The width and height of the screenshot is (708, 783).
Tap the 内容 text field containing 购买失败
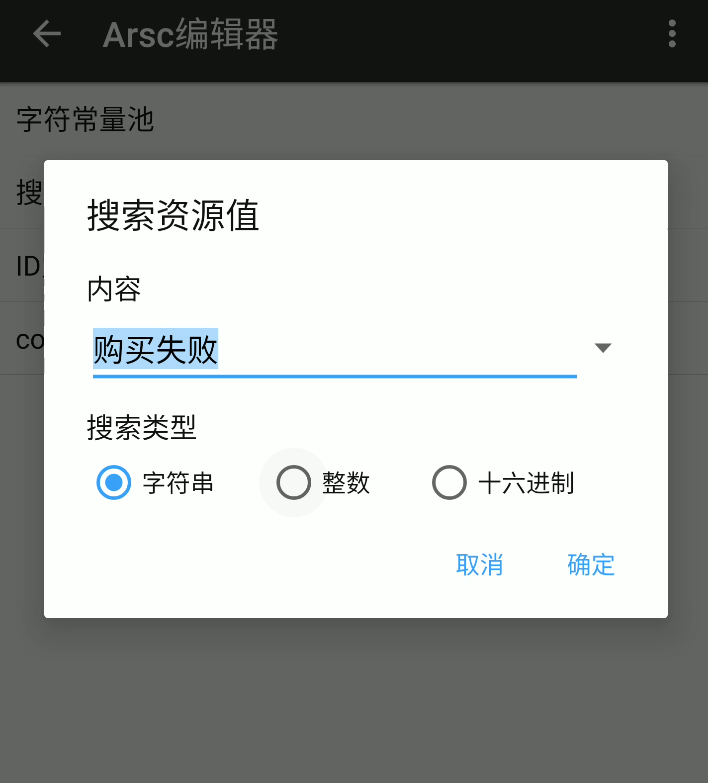334,351
